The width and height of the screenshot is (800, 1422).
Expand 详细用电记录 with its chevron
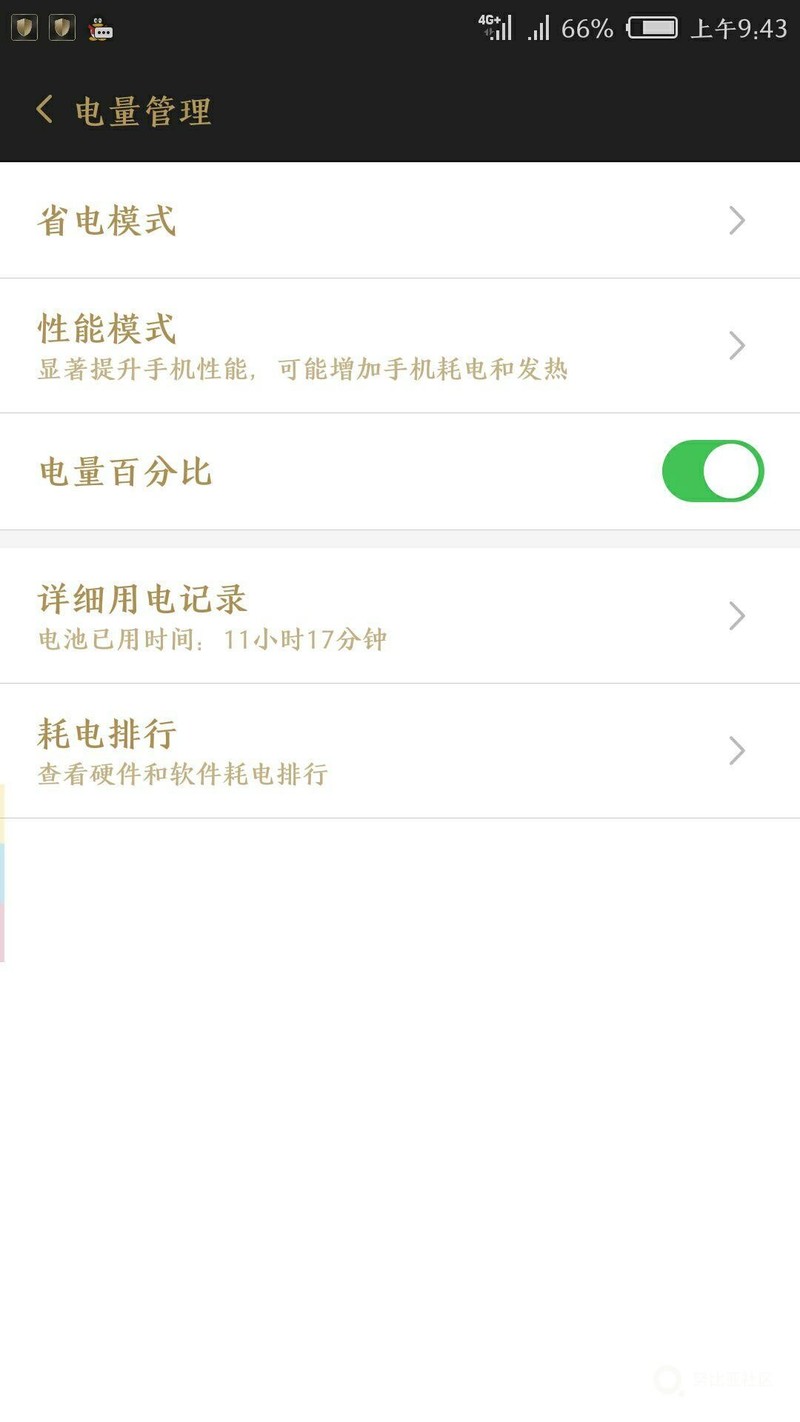(x=737, y=616)
